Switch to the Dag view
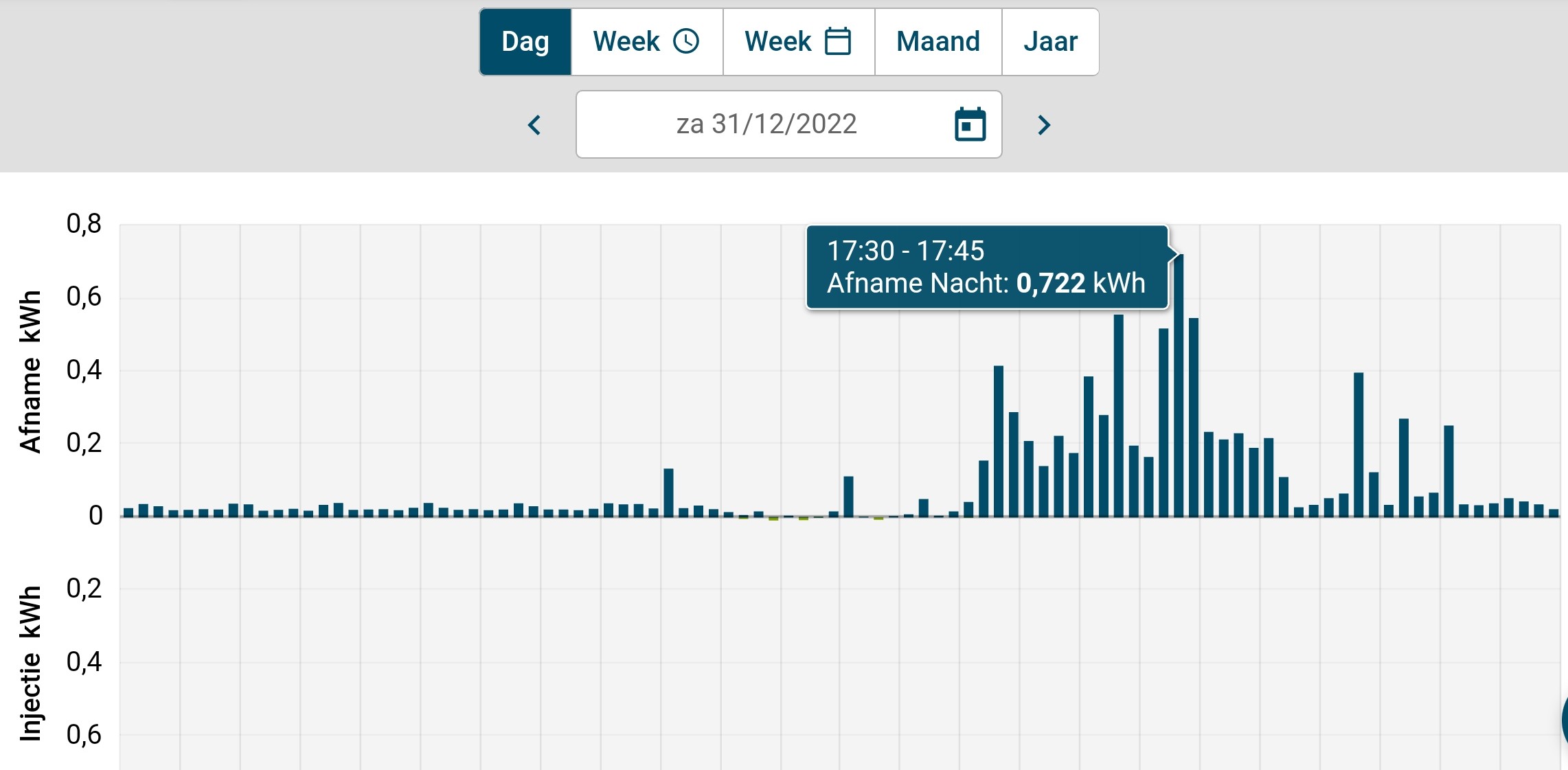 525,42
